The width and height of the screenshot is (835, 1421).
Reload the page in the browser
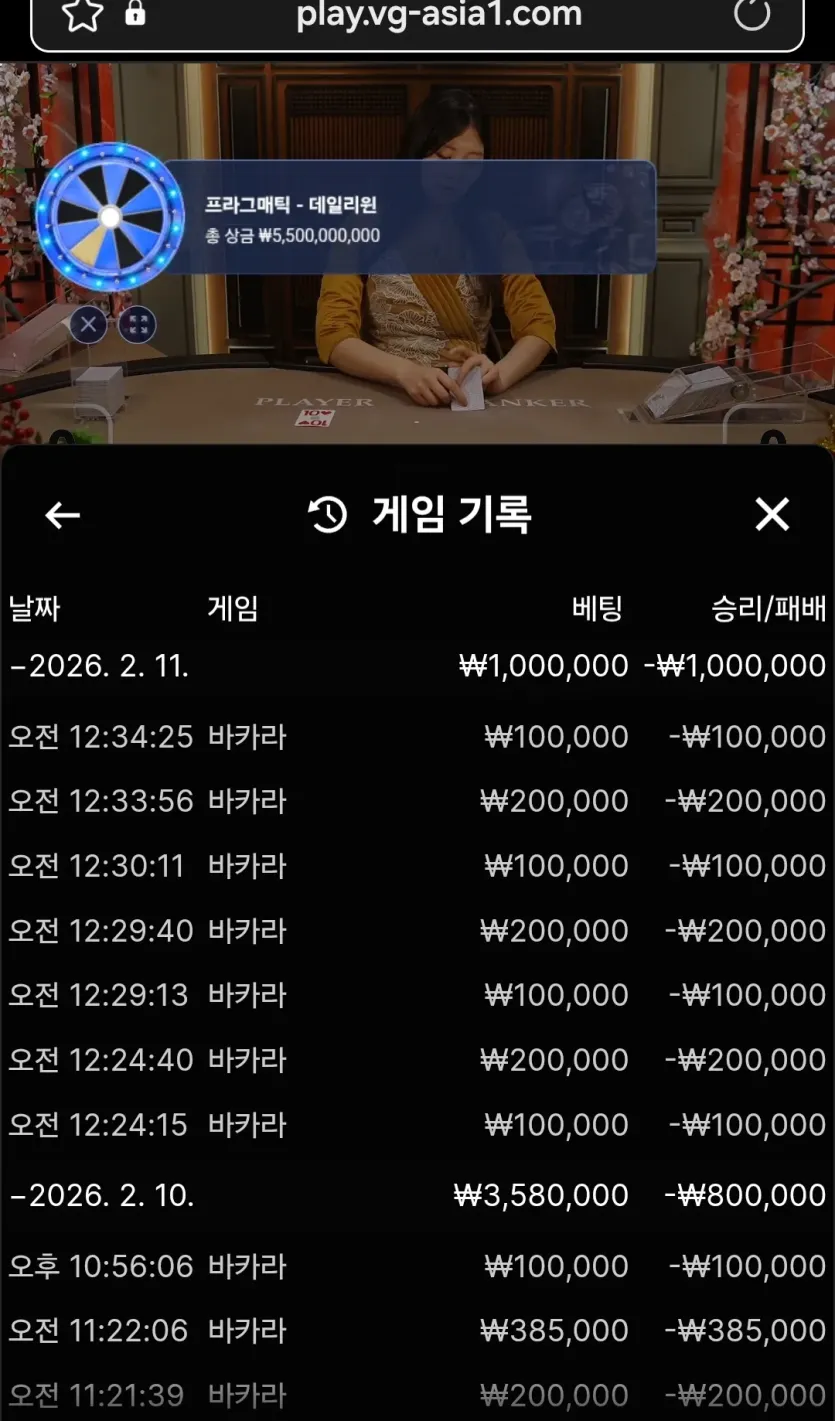coord(752,15)
